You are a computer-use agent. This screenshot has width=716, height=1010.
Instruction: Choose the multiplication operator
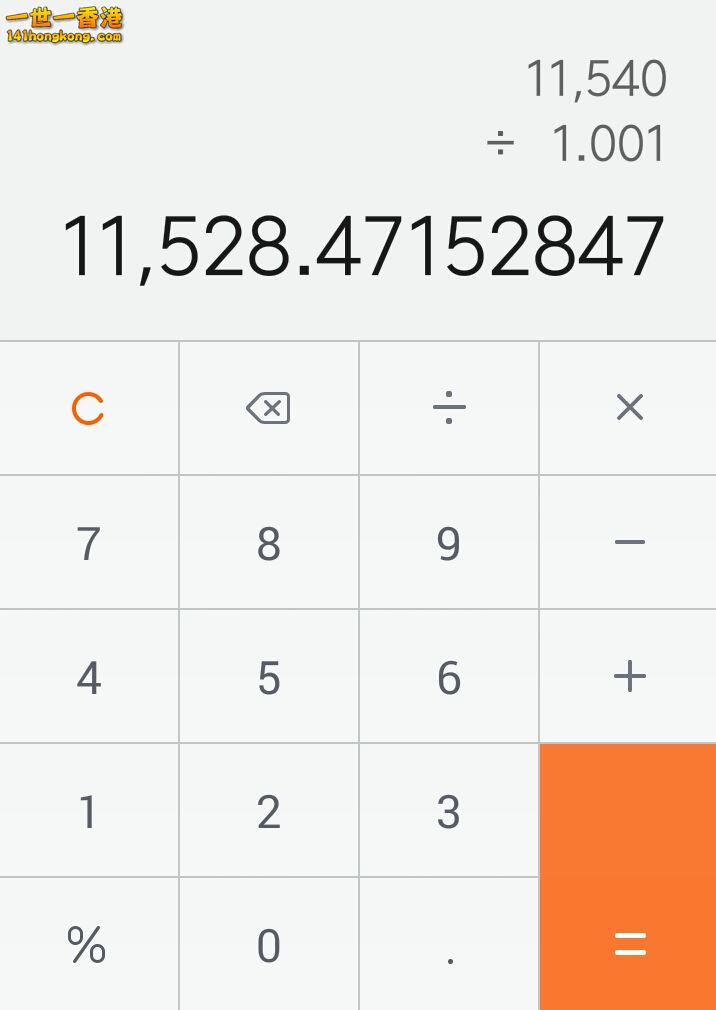(x=629, y=408)
